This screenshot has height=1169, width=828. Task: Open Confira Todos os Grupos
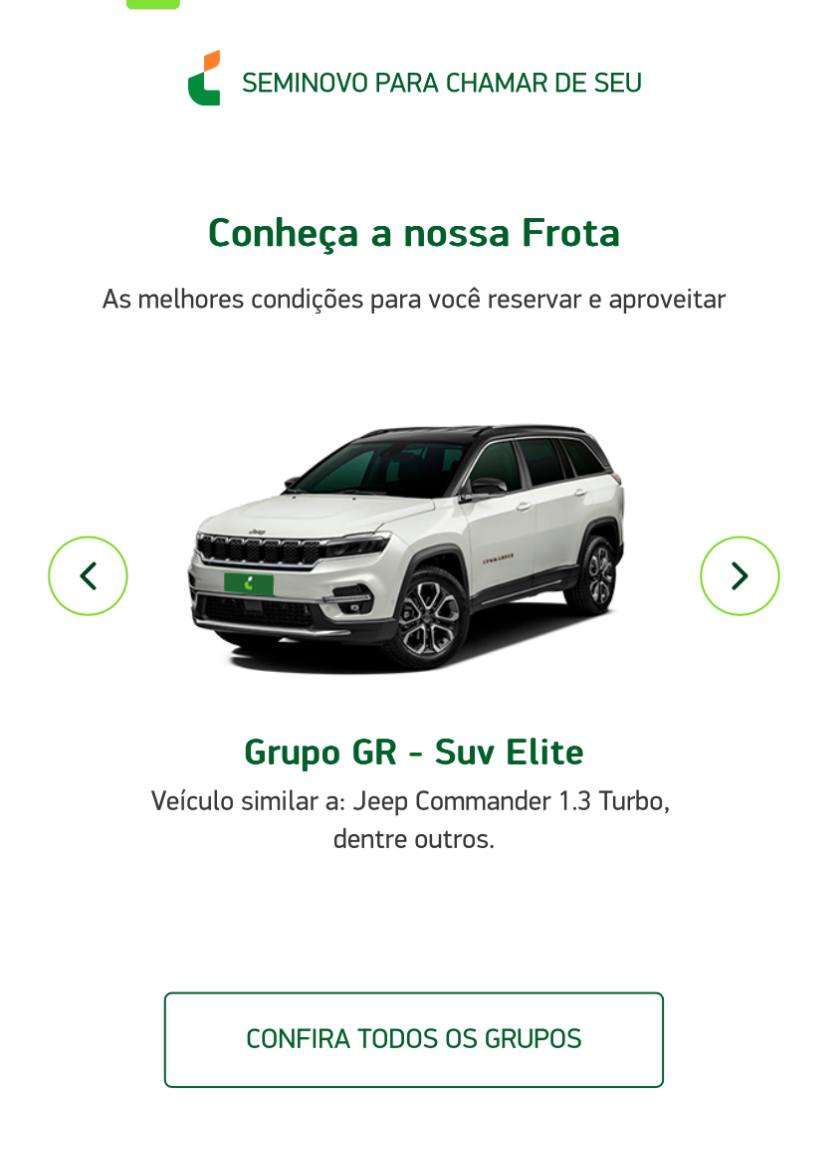tap(413, 1039)
